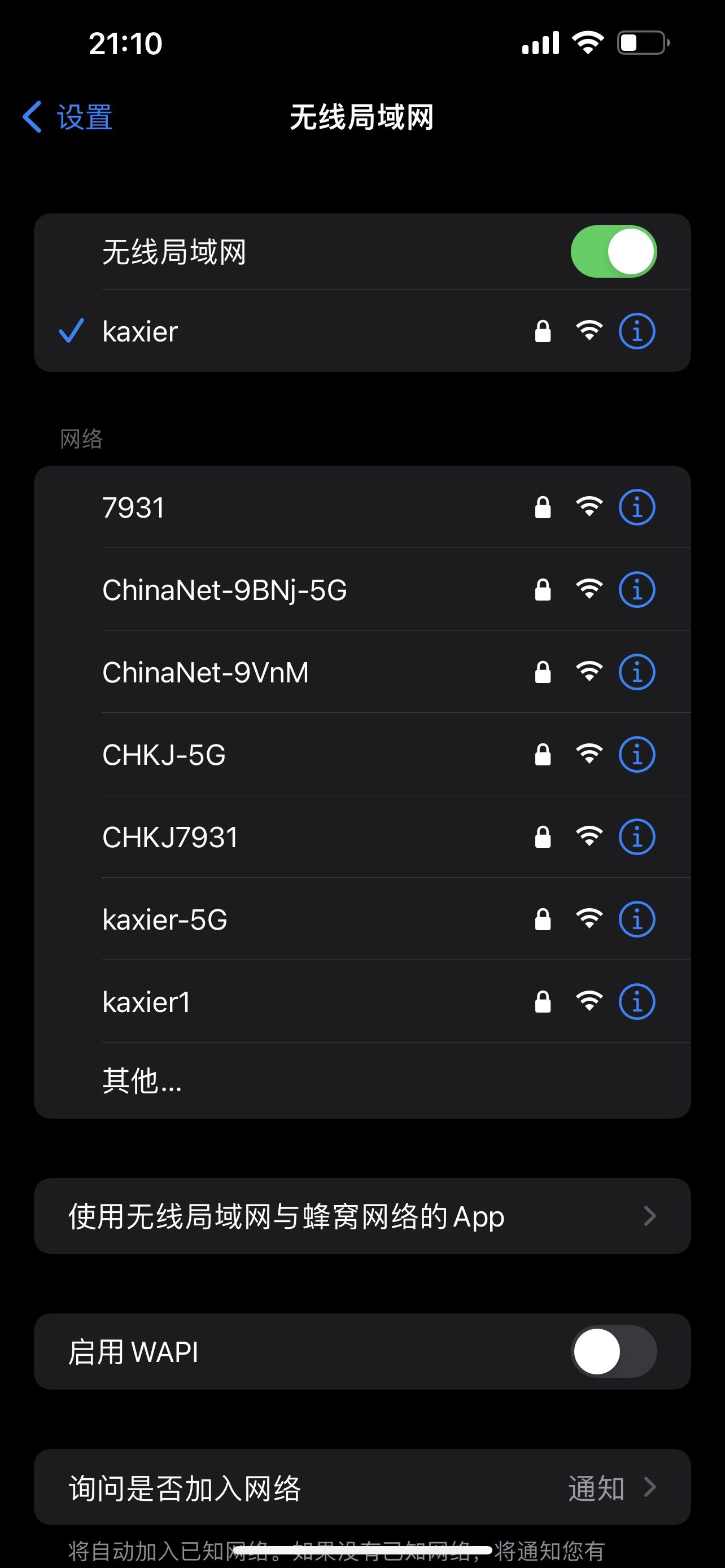Connect to ChinaNet-9VnM

coord(362,672)
